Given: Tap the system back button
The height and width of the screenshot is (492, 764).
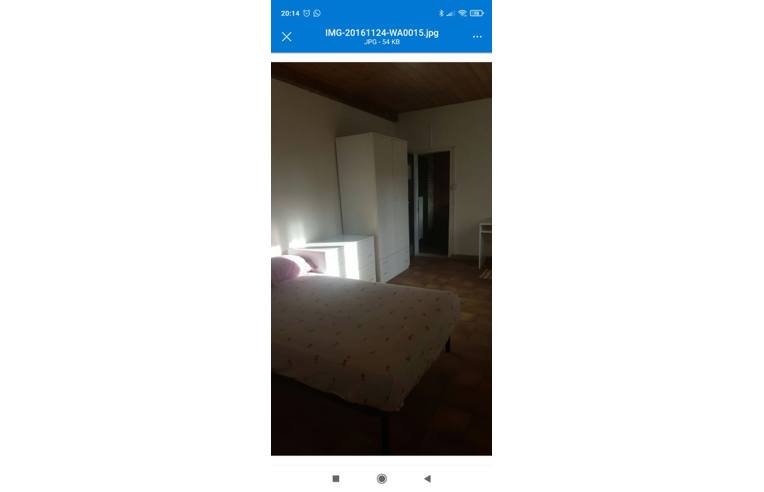Looking at the screenshot, I should [x=427, y=479].
